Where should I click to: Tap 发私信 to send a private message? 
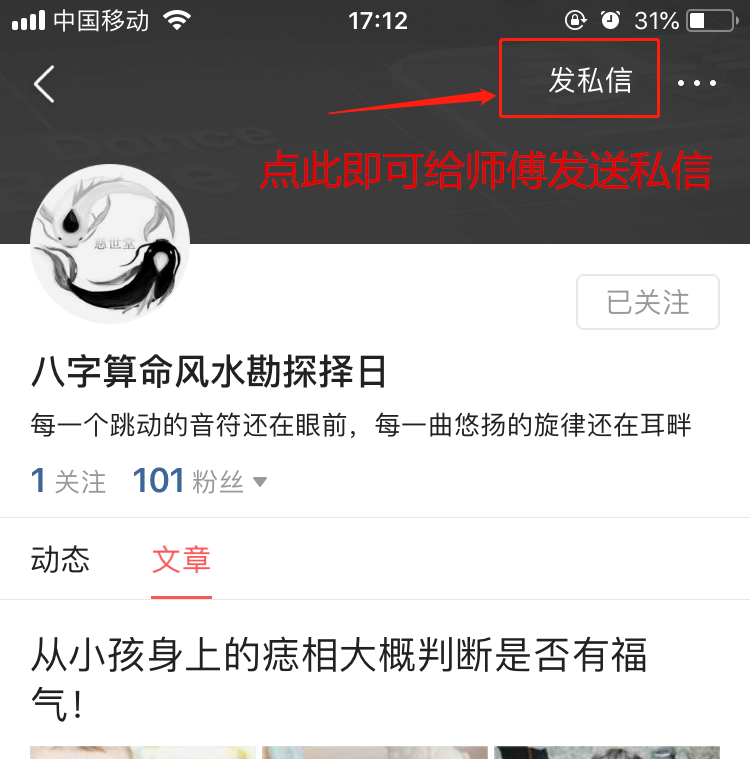coord(590,80)
